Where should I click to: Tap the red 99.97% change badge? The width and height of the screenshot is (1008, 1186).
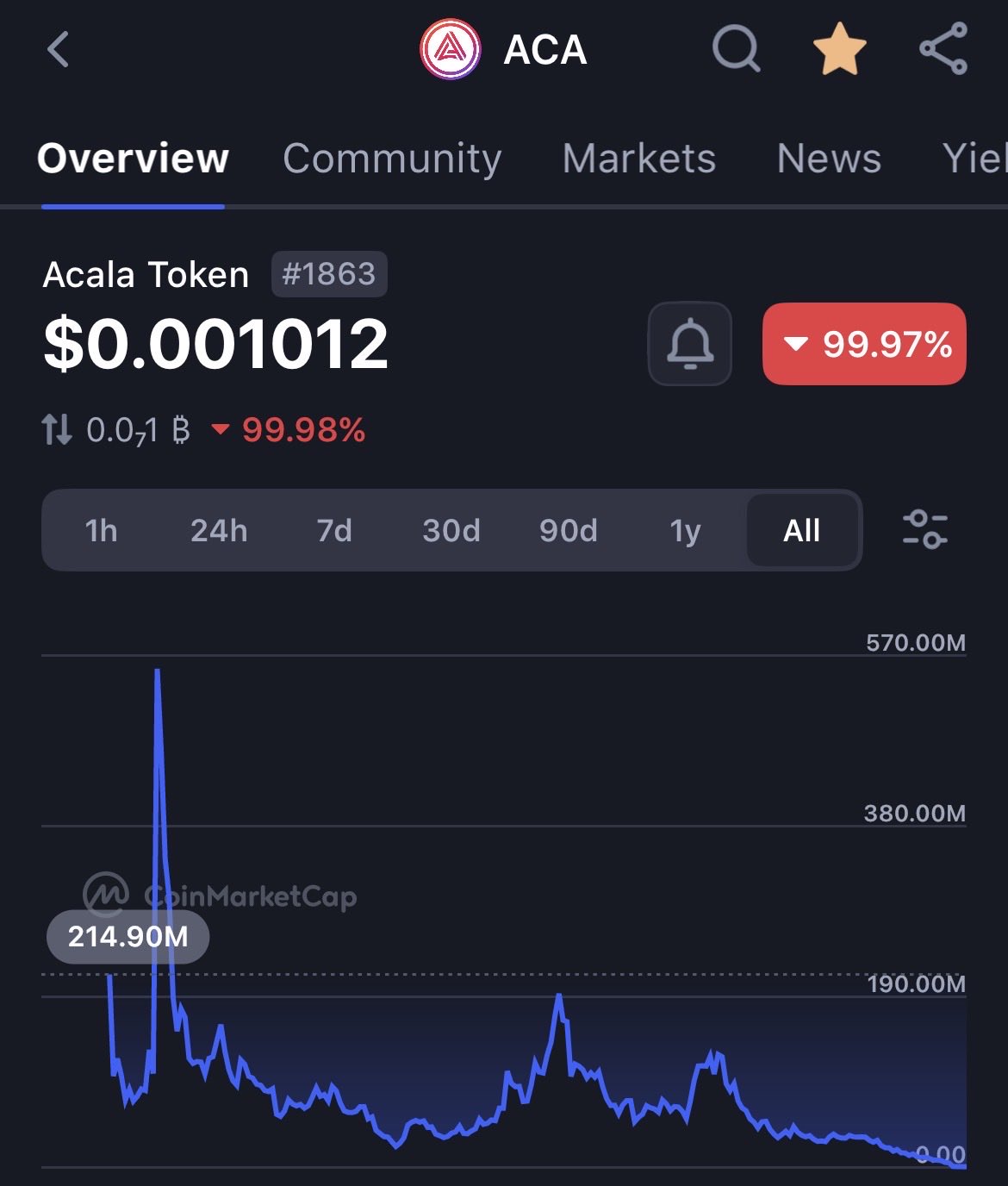864,344
